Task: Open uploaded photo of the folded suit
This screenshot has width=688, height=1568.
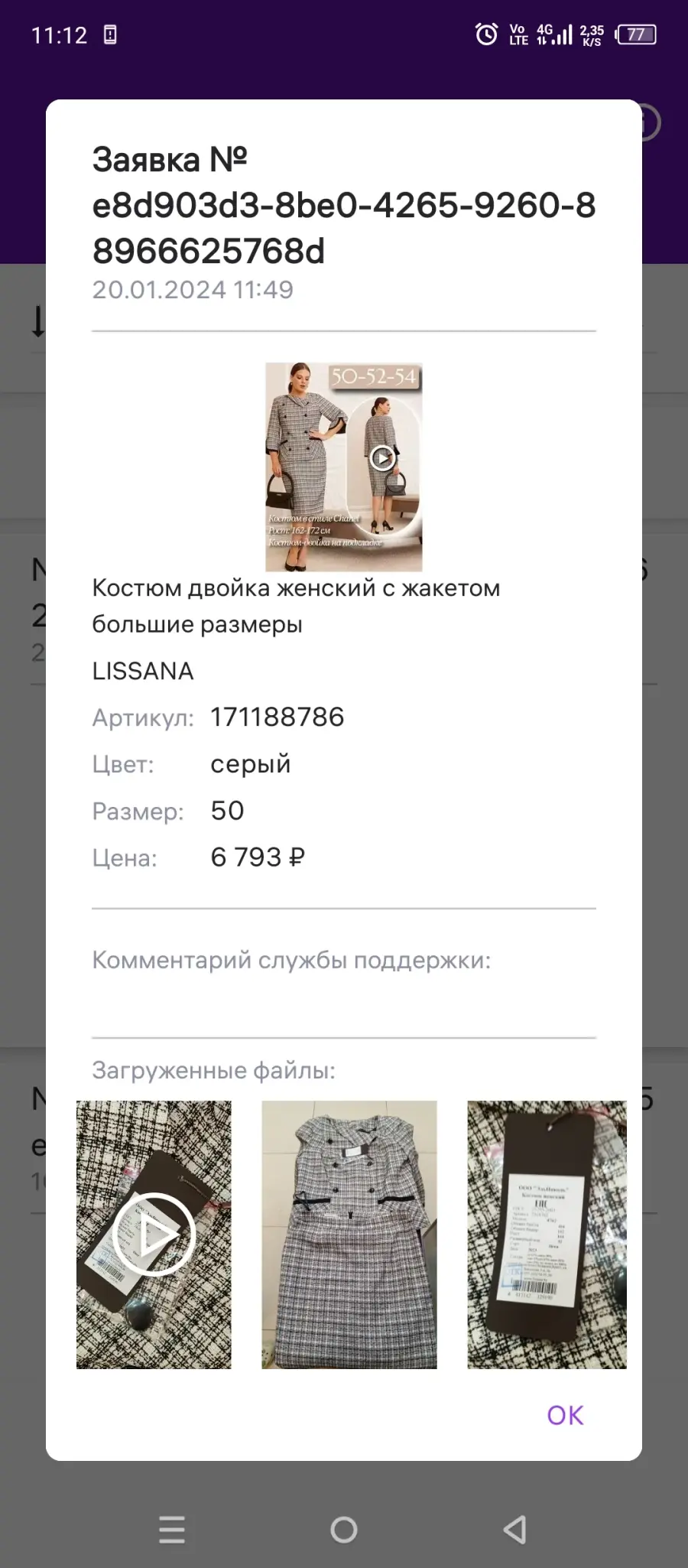Action: click(x=349, y=1235)
